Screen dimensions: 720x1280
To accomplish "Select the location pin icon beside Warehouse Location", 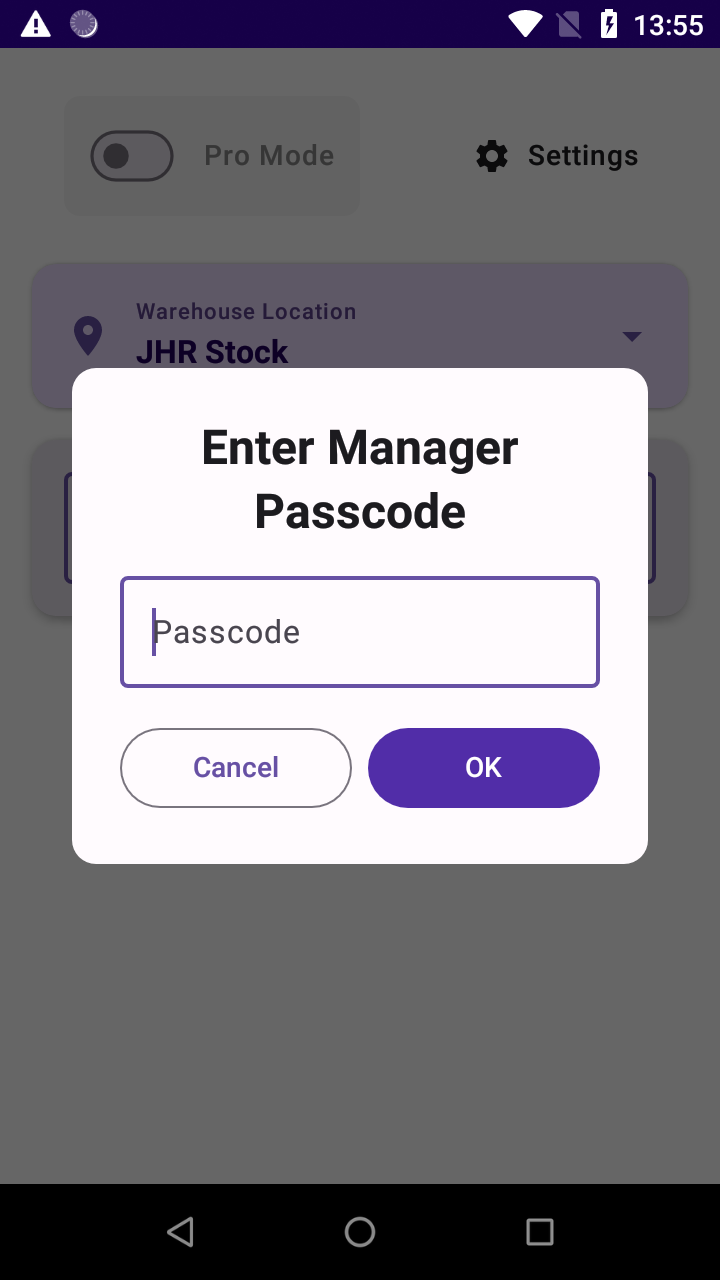I will (x=89, y=336).
